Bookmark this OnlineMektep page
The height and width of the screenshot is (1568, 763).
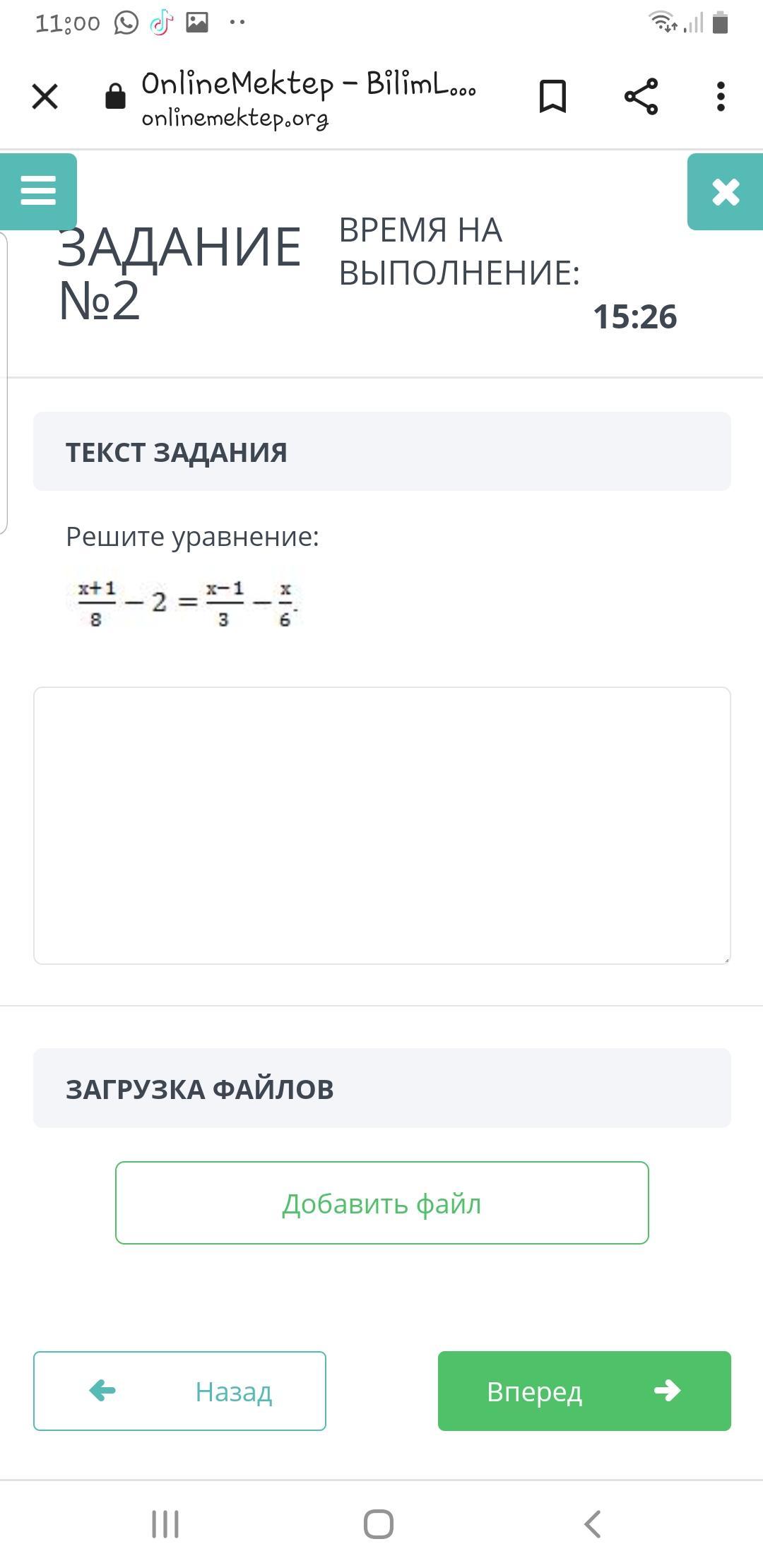pos(552,97)
